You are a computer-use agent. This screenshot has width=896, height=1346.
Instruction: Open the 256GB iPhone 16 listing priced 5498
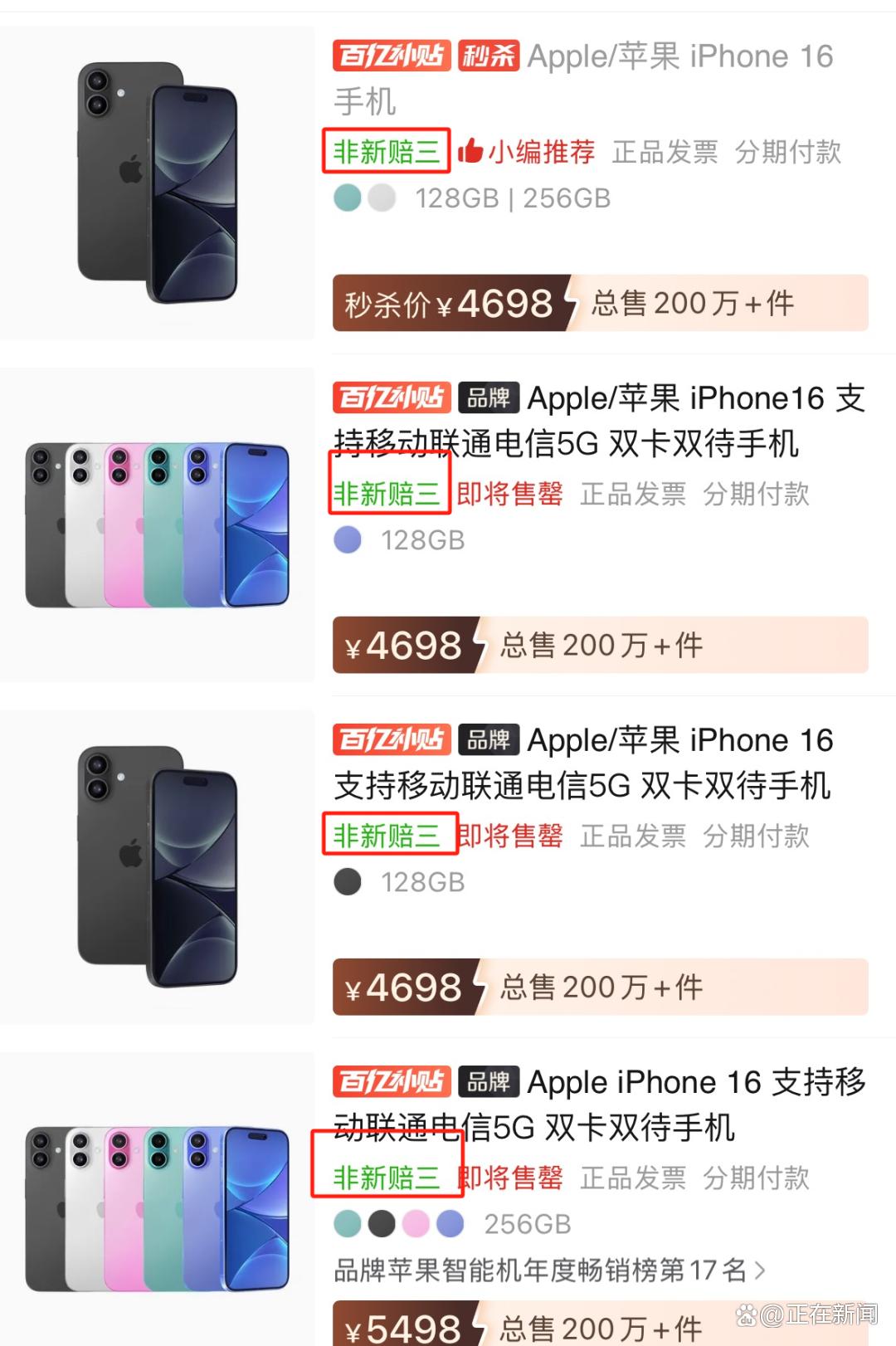597,1104
